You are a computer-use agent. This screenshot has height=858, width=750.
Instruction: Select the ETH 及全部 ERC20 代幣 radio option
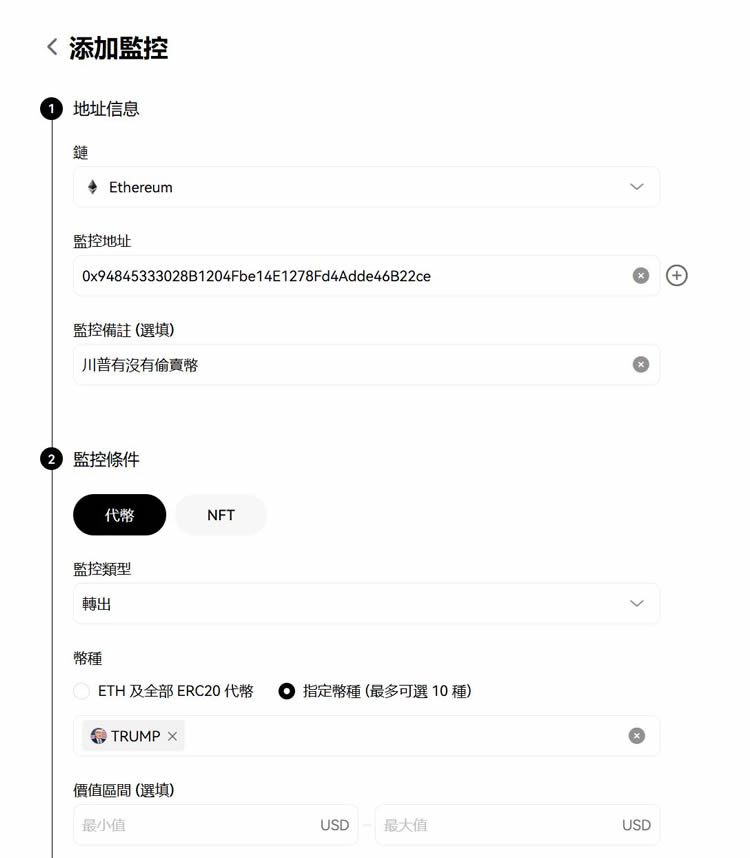click(x=81, y=691)
